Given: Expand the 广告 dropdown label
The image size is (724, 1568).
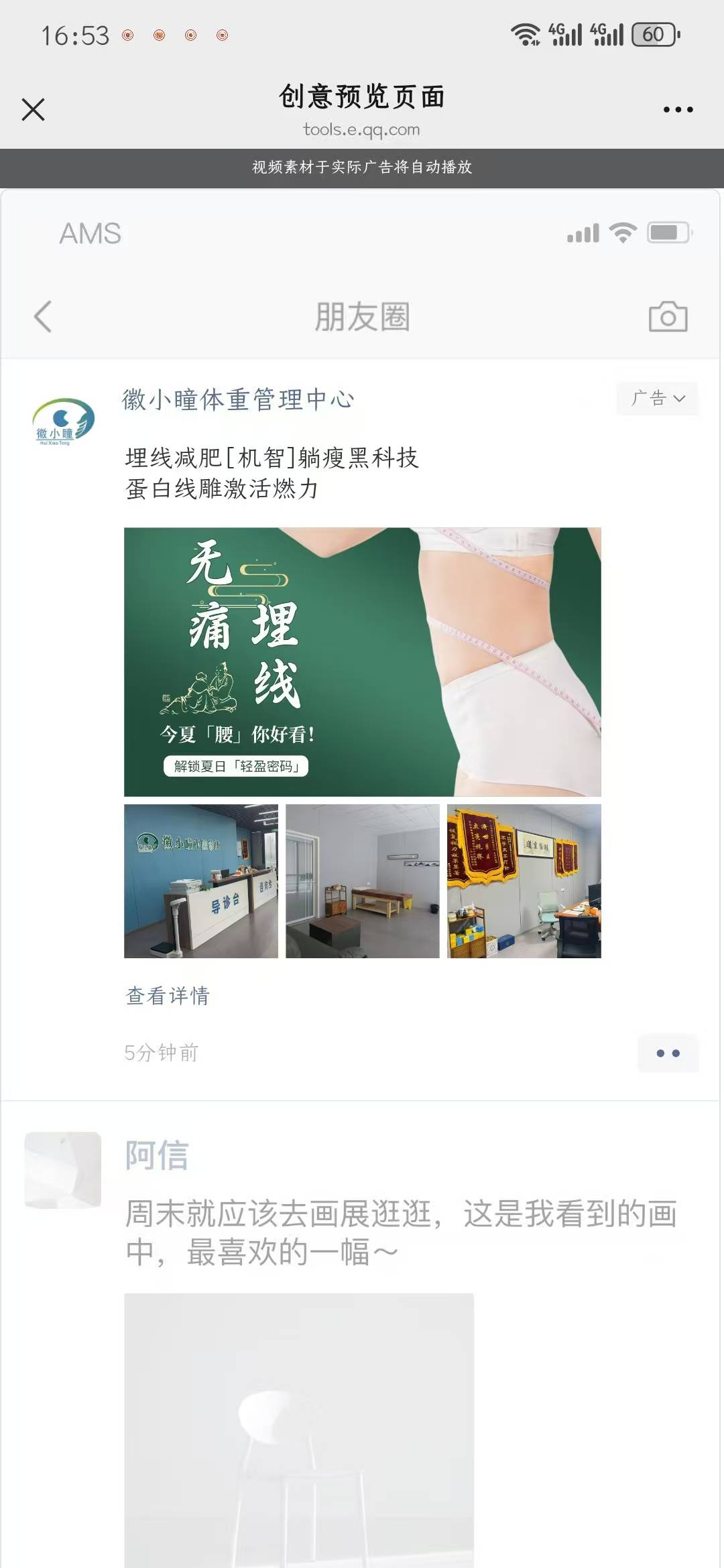Looking at the screenshot, I should pyautogui.click(x=658, y=399).
